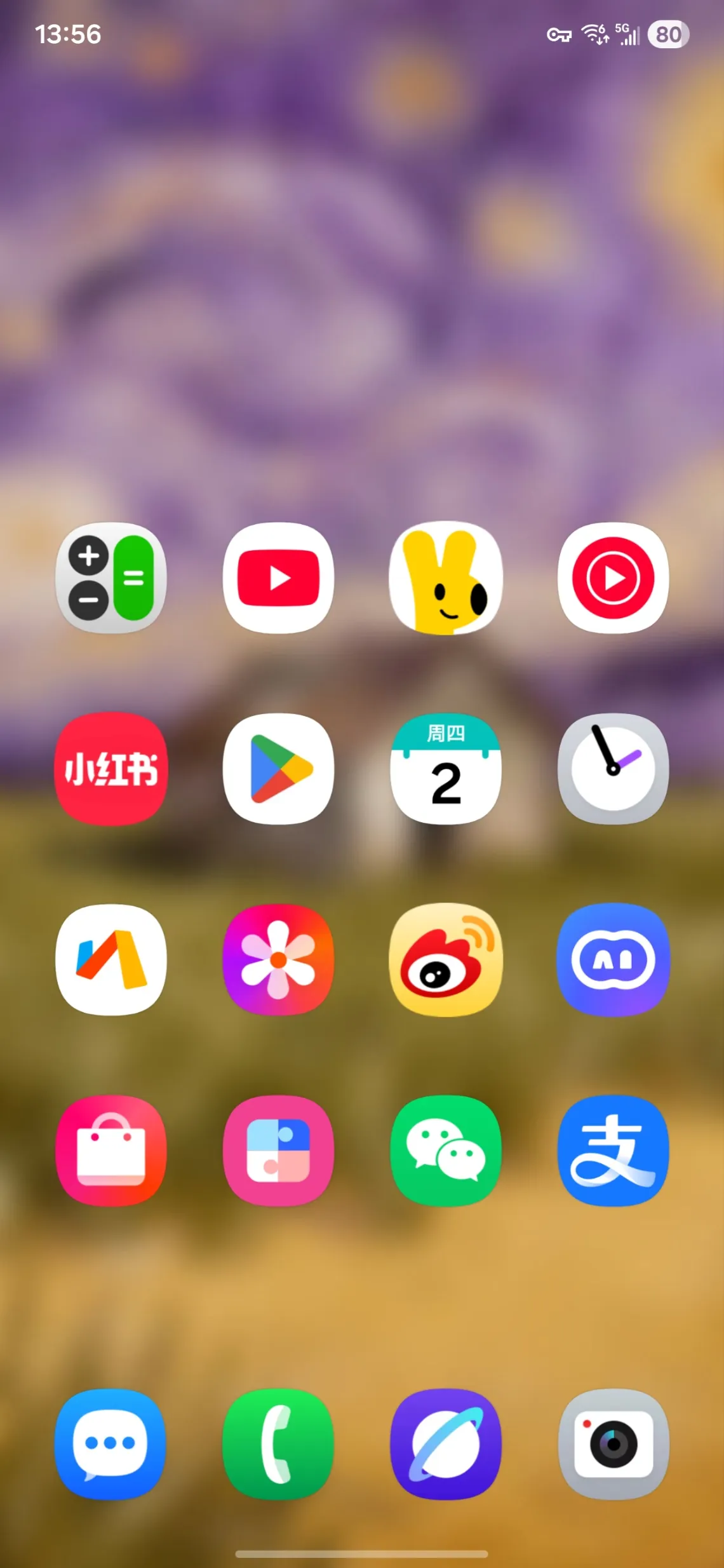
Task: Launch the YouTube app
Action: click(278, 578)
